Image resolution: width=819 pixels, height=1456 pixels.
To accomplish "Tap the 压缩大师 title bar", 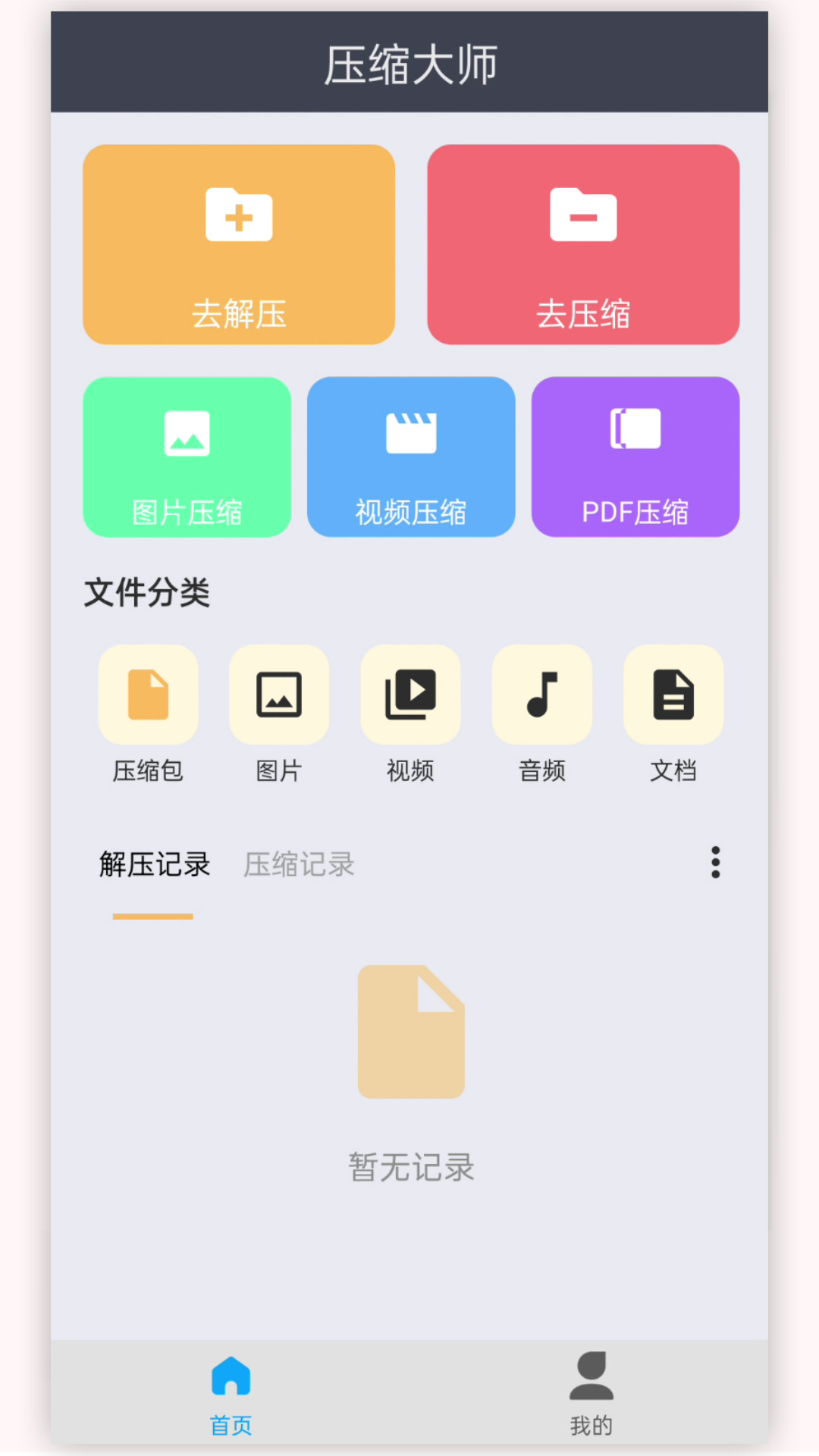I will [409, 64].
